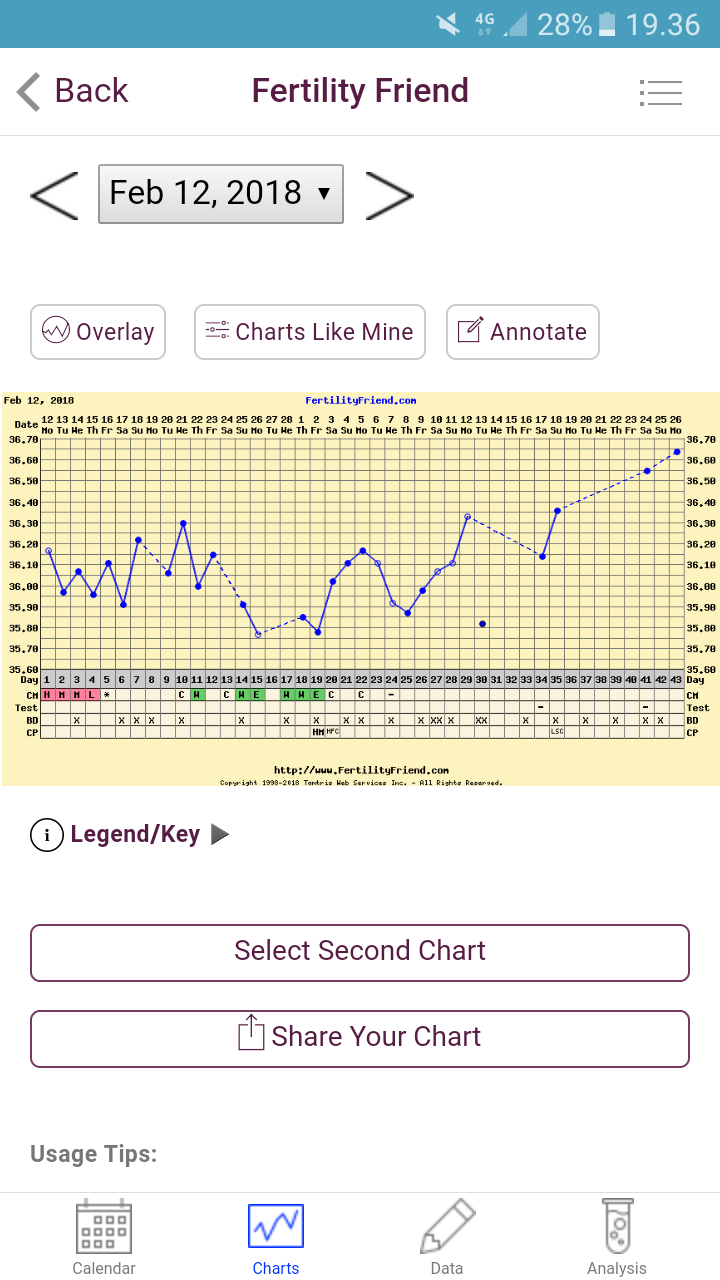Switch to the Calendar tab
This screenshot has width=720, height=1280.
(104, 1238)
